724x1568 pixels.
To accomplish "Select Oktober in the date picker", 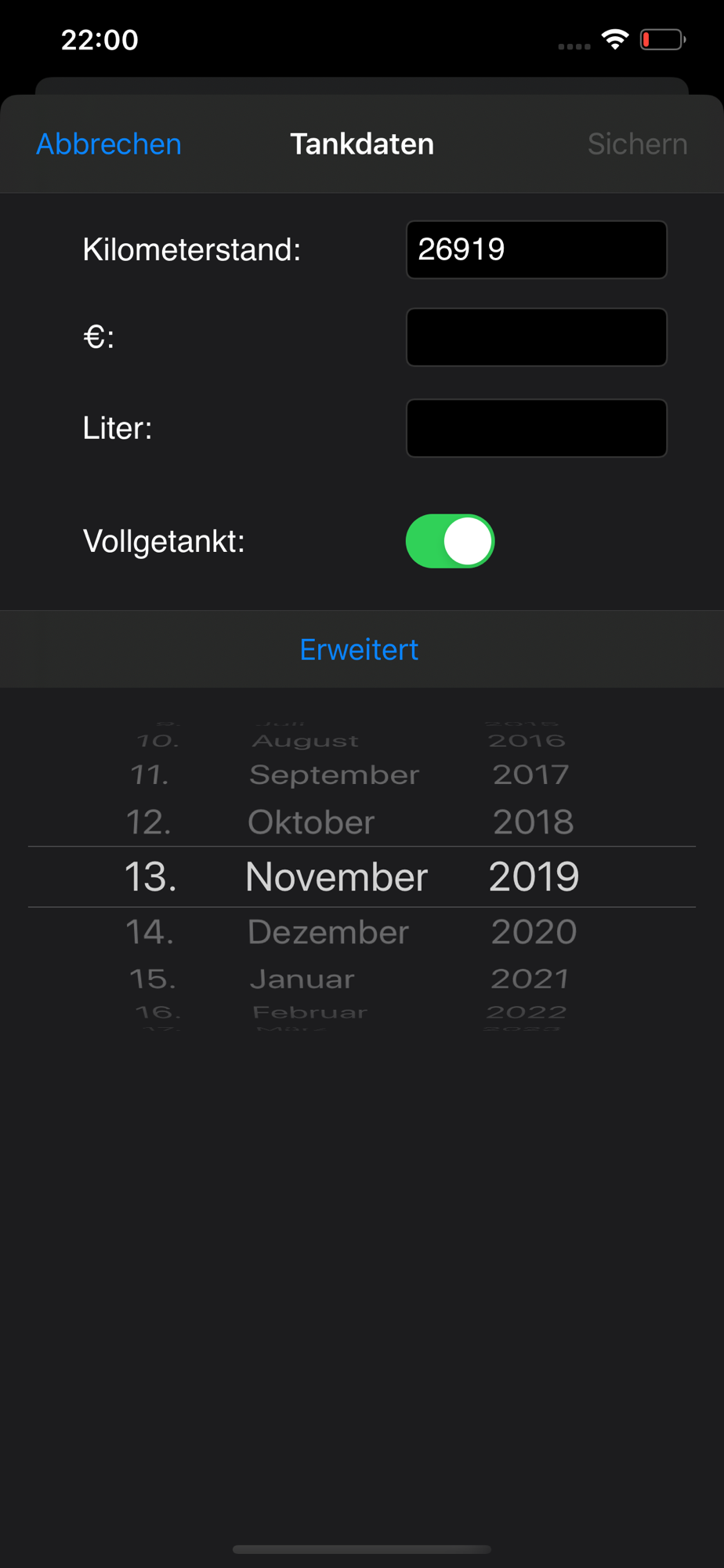I will 311,822.
